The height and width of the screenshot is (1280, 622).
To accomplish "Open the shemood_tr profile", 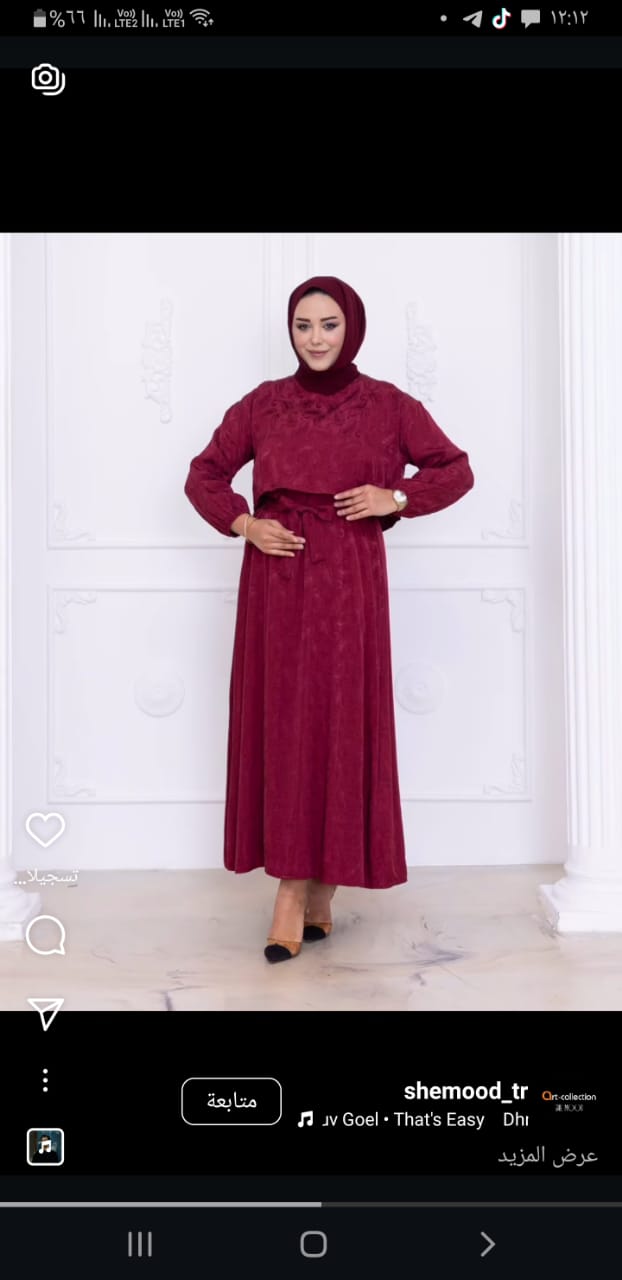I will (465, 1091).
